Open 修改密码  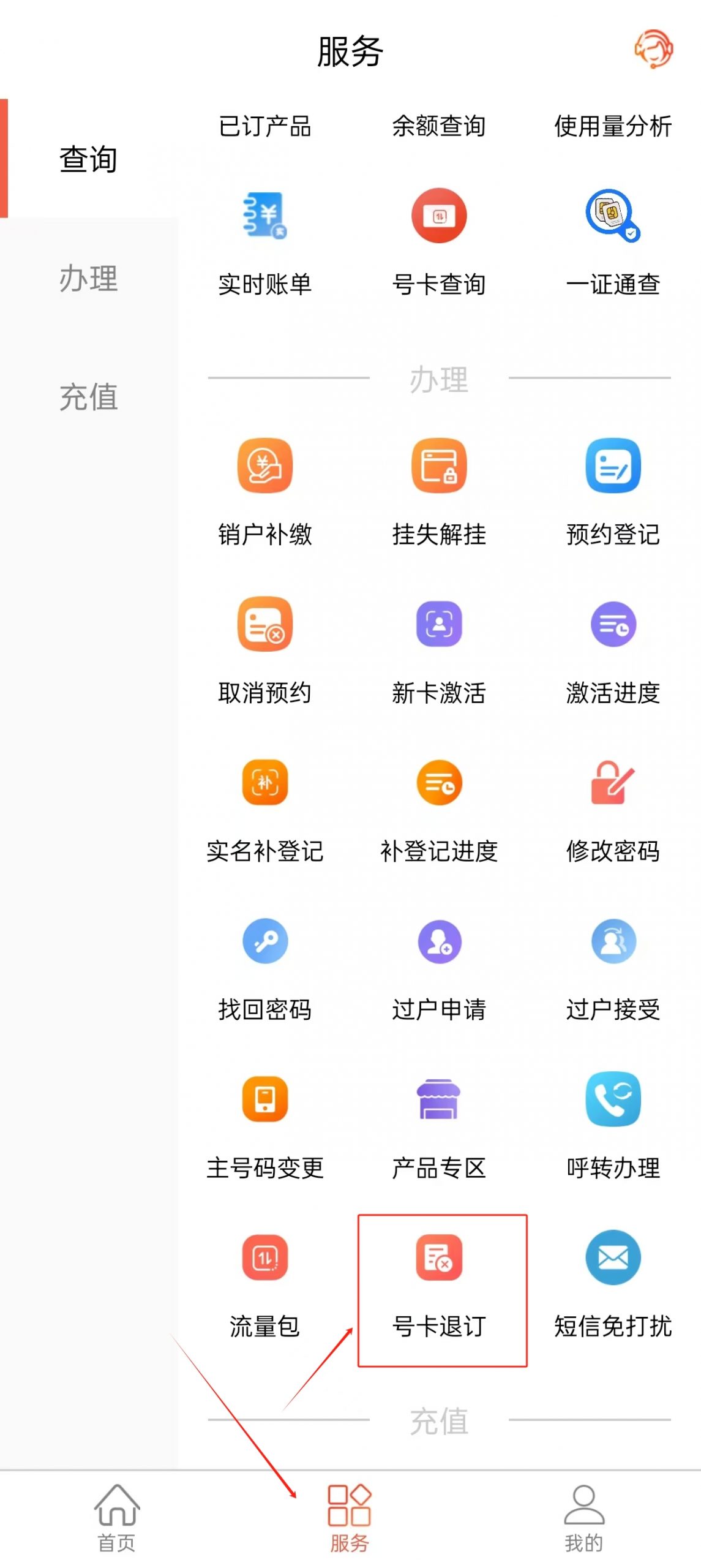pos(613,810)
